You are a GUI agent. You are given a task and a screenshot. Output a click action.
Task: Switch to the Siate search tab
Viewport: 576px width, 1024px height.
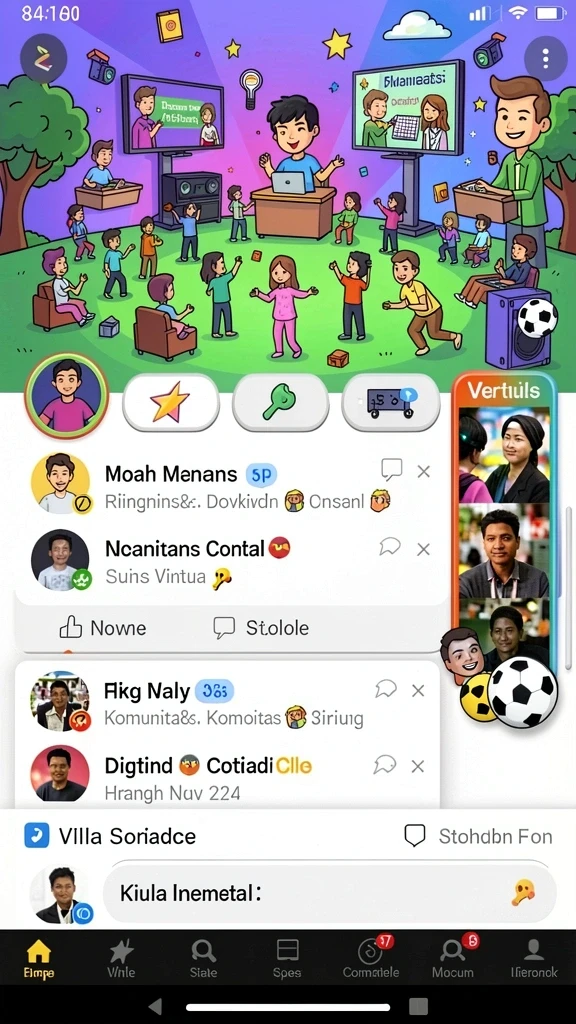[x=203, y=958]
